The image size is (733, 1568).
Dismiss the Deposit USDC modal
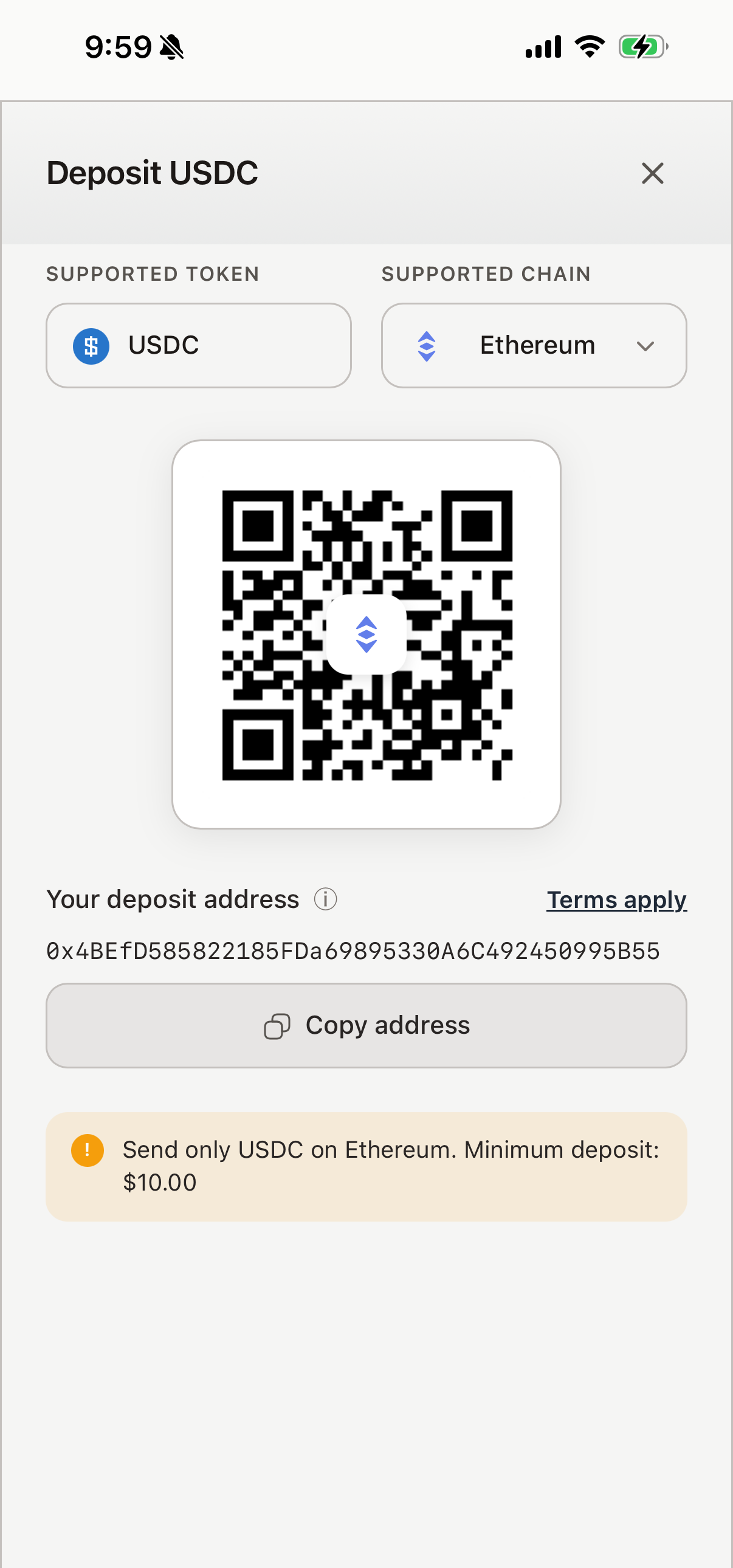(x=652, y=173)
